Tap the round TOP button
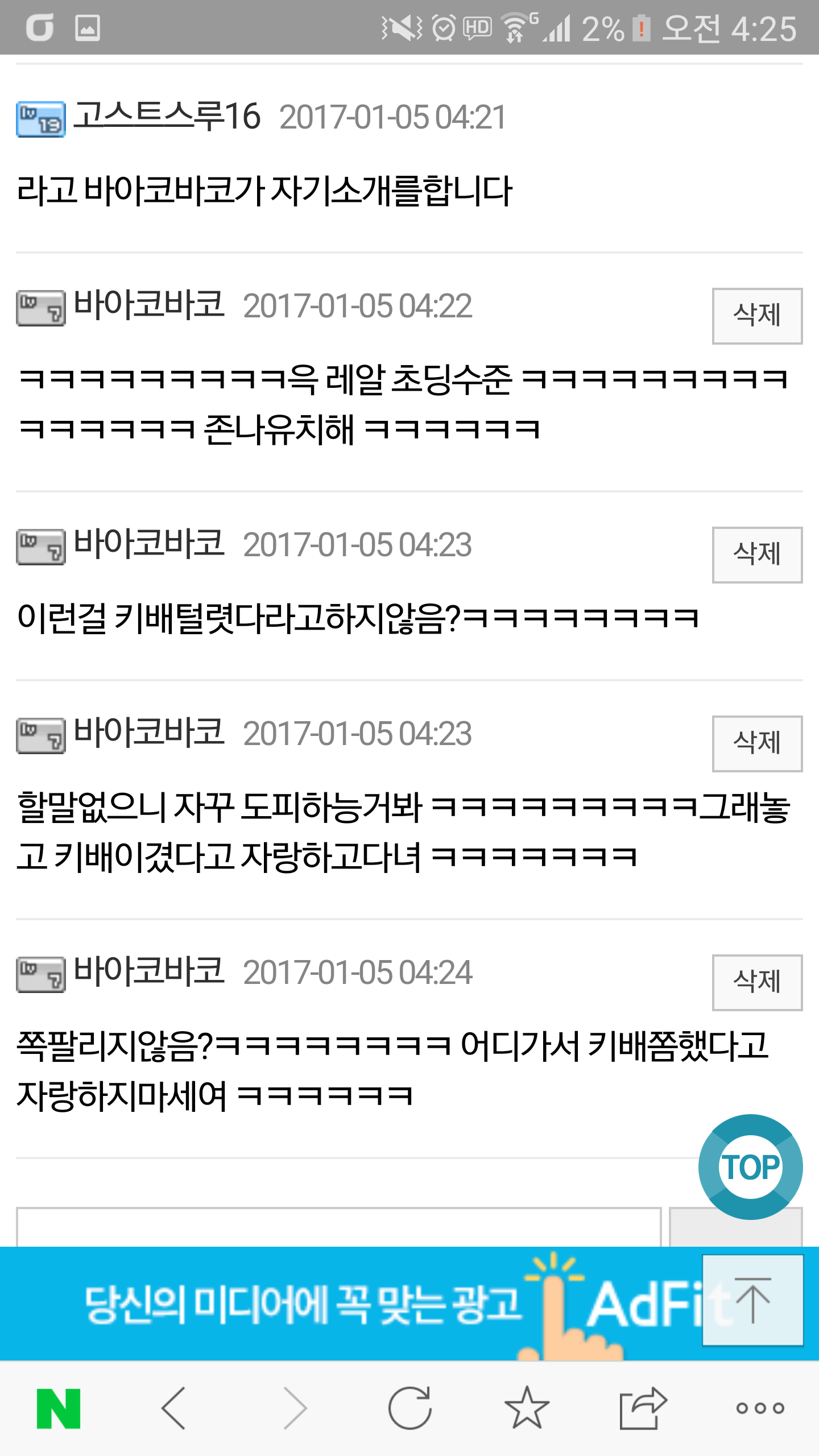819x1456 pixels. coord(750,1167)
